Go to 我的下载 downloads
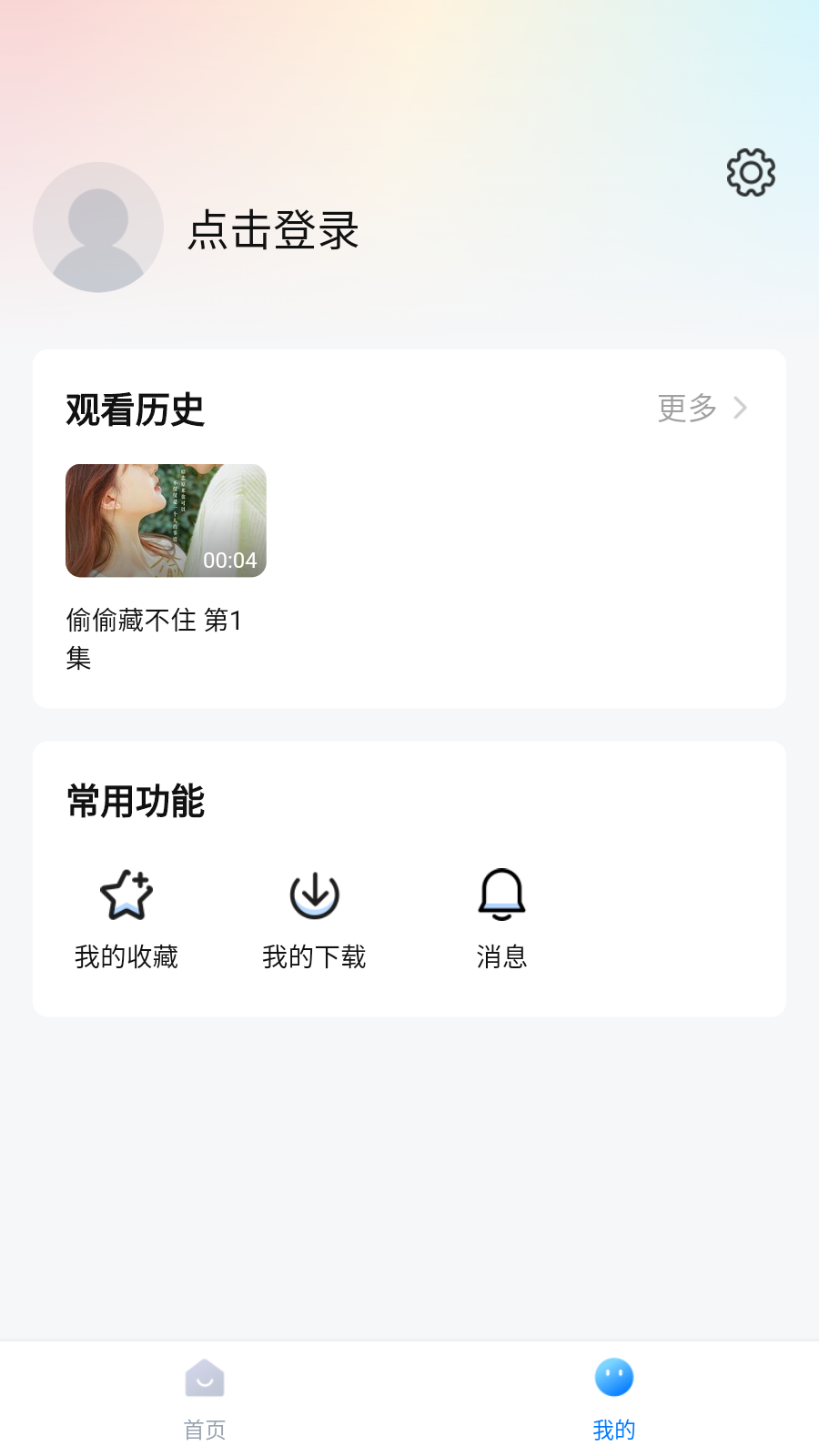Viewport: 819px width, 1456px height. point(314,917)
